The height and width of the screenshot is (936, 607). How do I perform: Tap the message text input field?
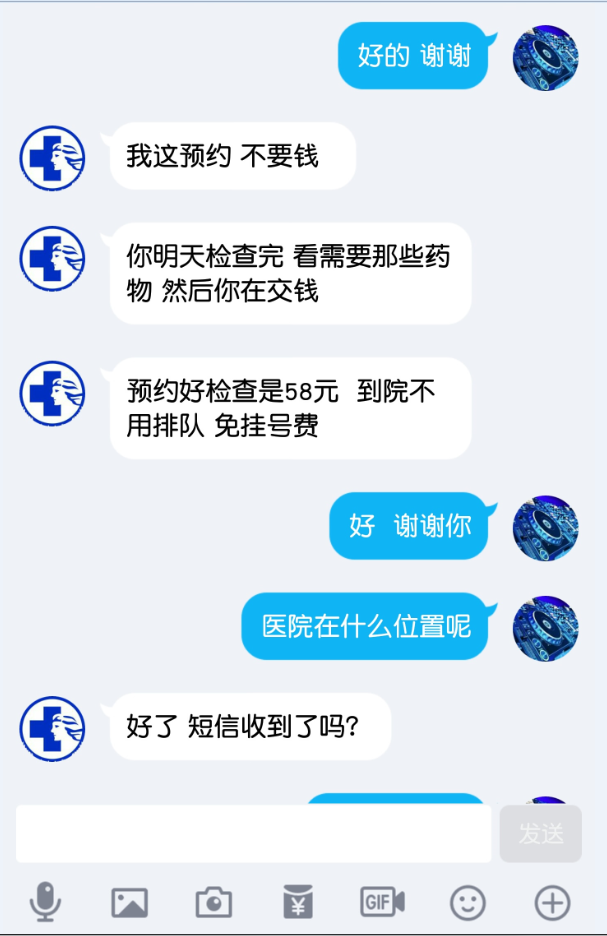253,833
